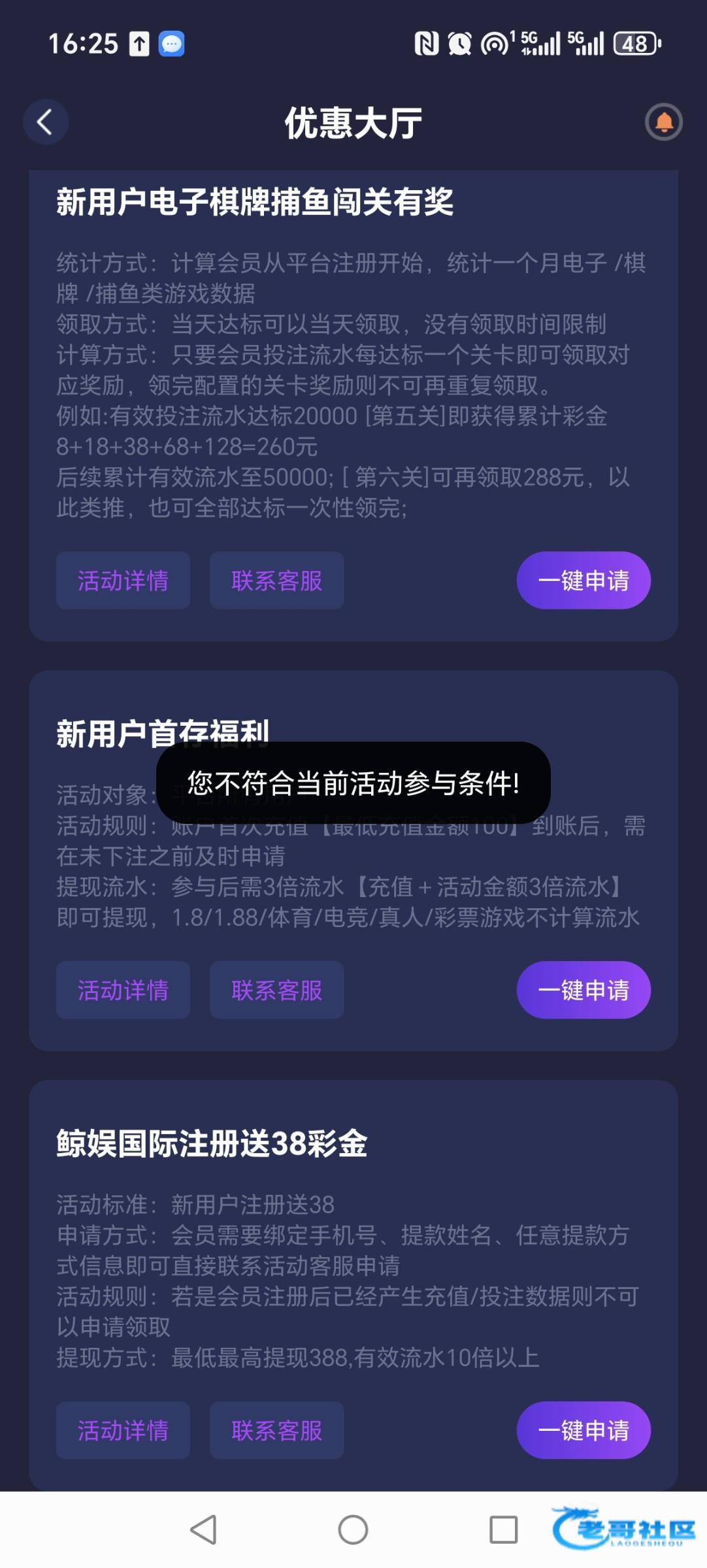Go back from 优惠大厅 page
The height and width of the screenshot is (1568, 707).
pyautogui.click(x=45, y=122)
